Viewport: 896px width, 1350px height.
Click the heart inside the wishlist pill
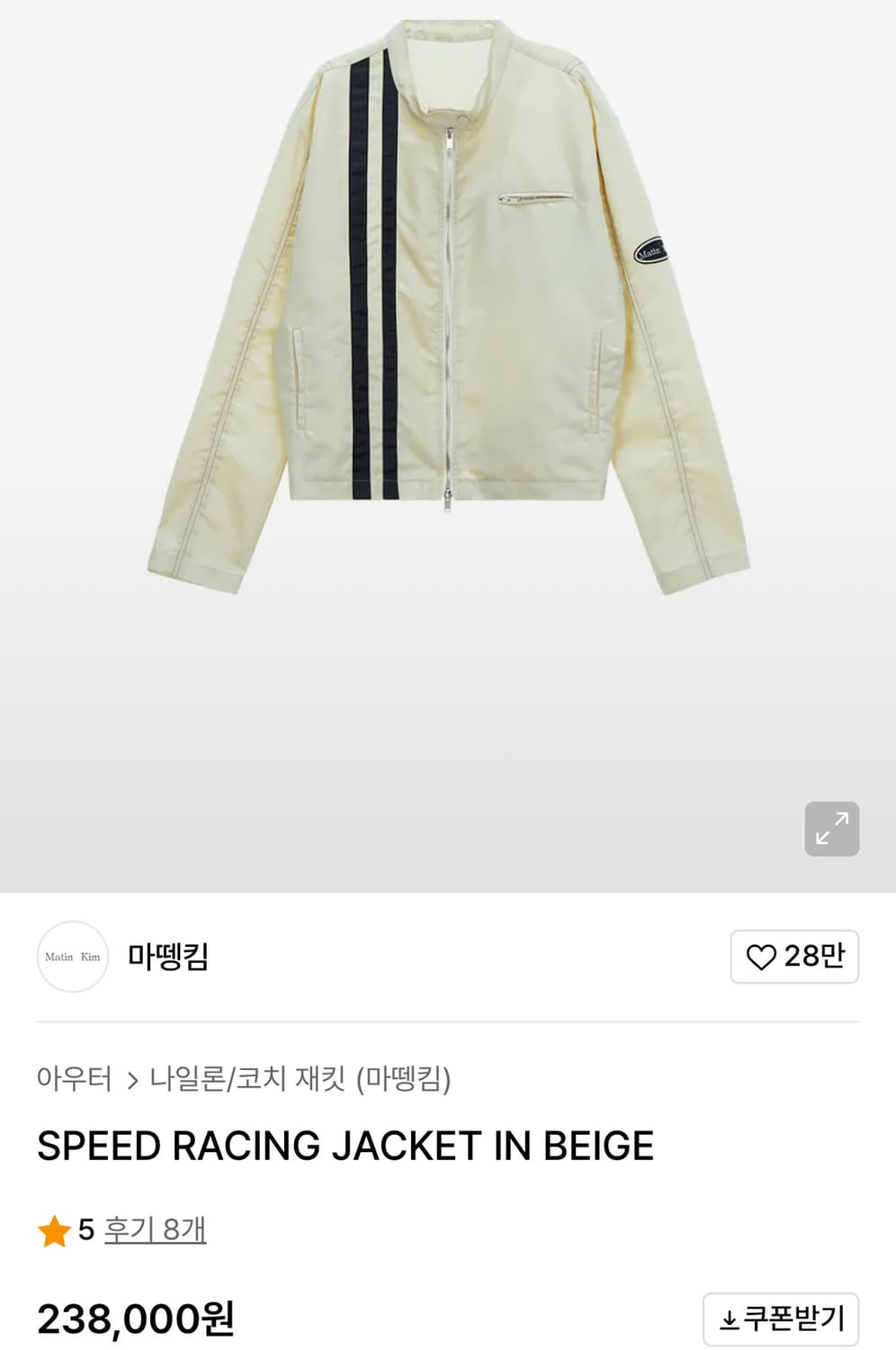pos(760,957)
